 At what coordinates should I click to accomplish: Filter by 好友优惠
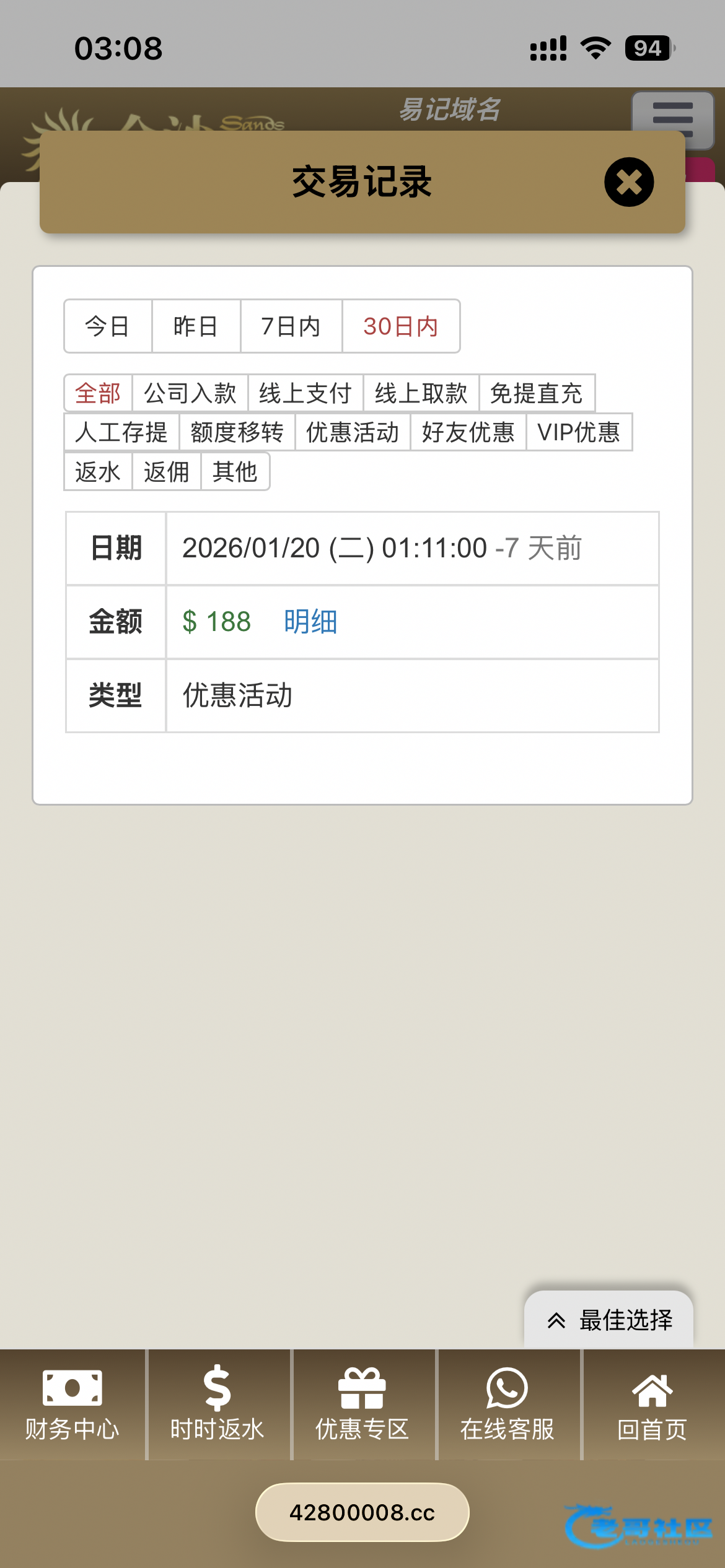click(x=468, y=432)
